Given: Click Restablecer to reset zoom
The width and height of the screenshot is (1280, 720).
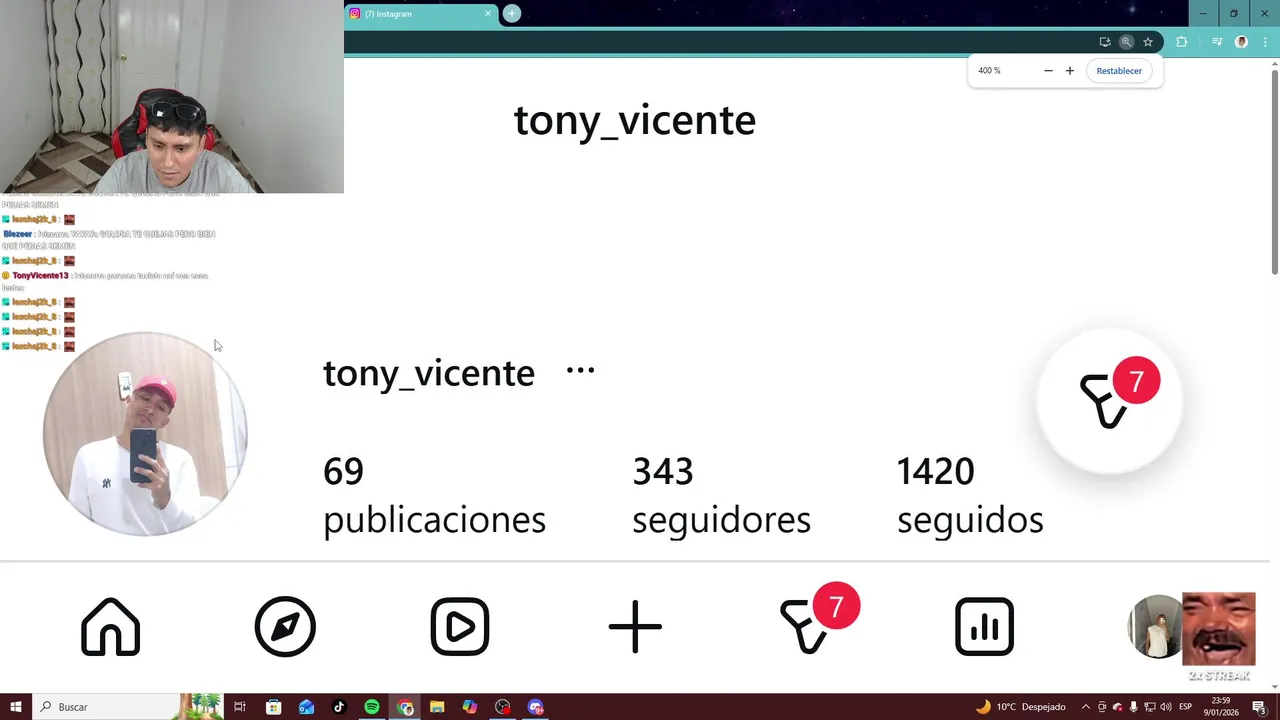Looking at the screenshot, I should point(1119,71).
